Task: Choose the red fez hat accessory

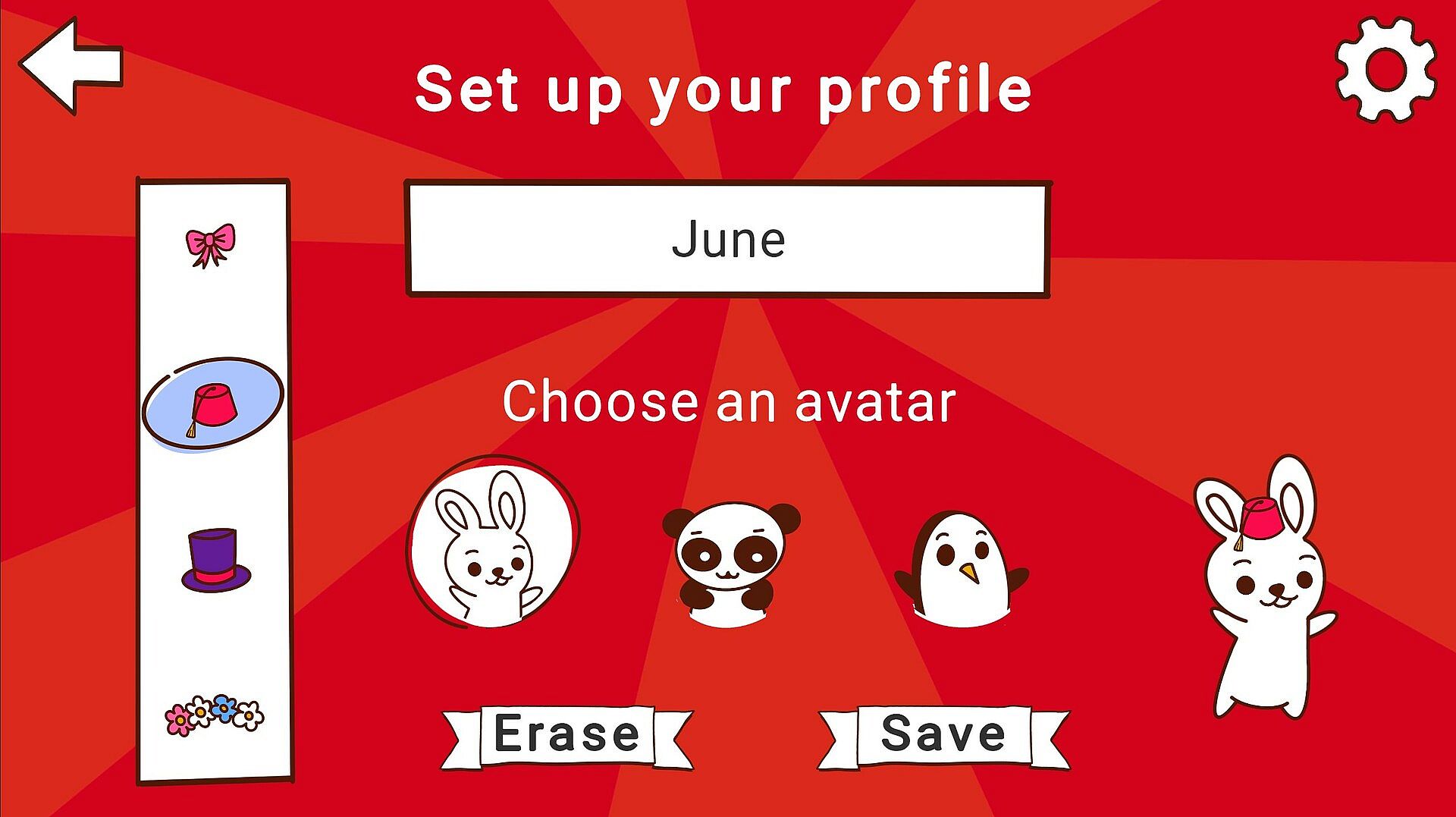Action: pos(212,406)
